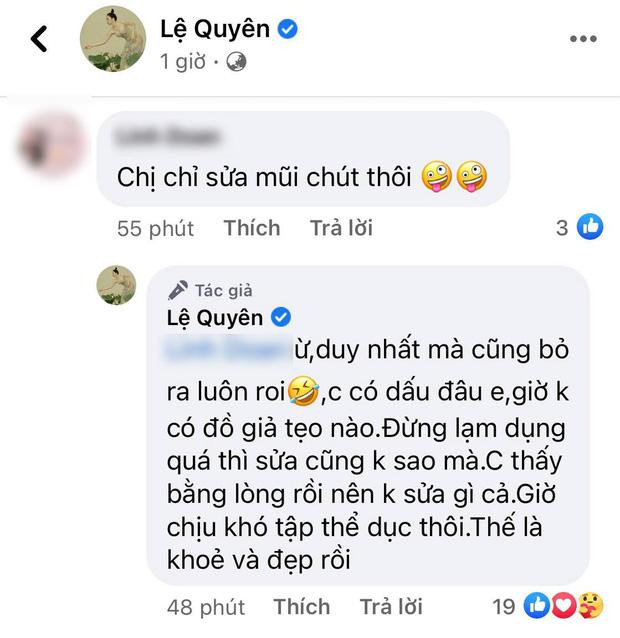Open Lệ Quyên's profile from the header name
Image resolution: width=620 pixels, height=638 pixels.
pos(215,29)
